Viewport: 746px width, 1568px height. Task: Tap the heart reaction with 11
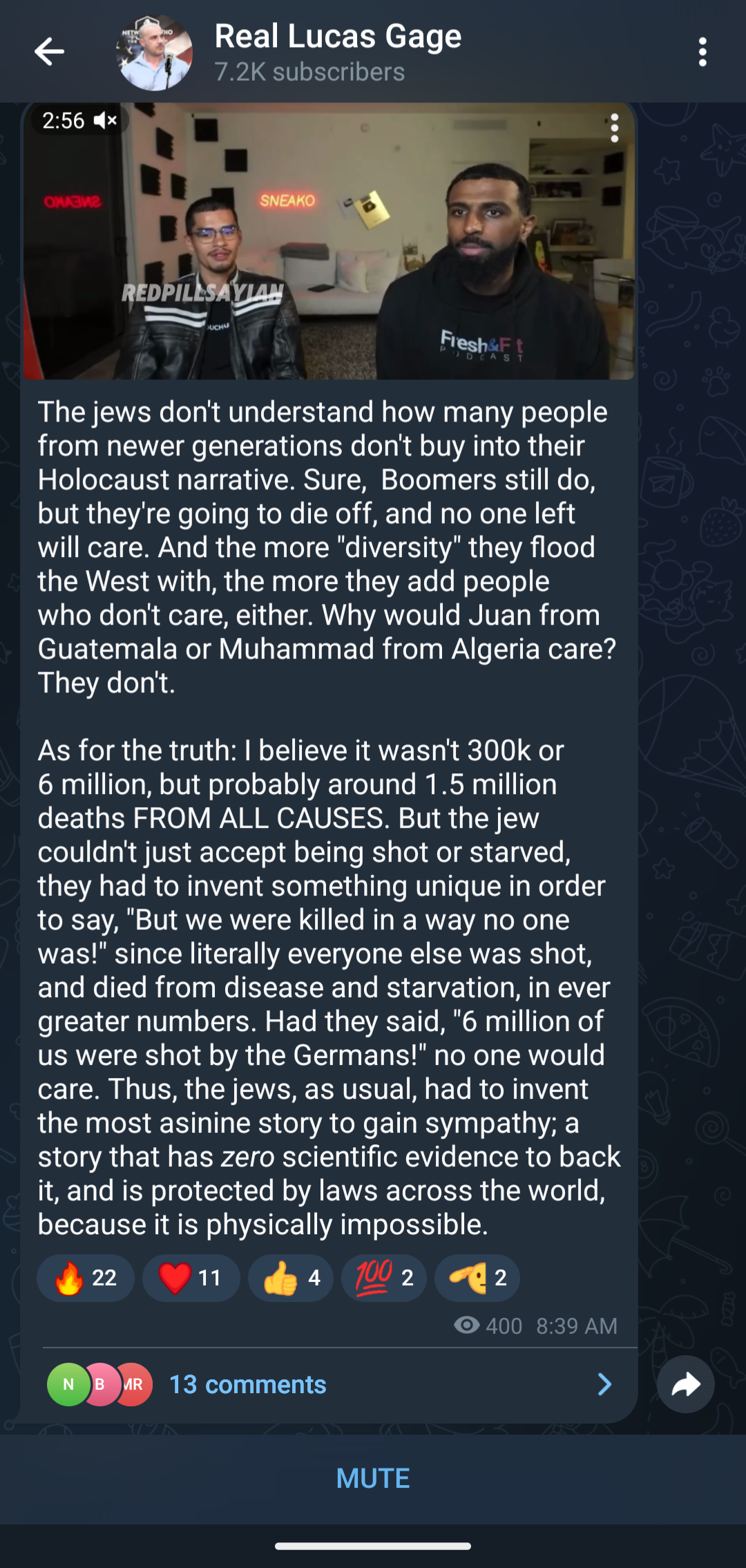pos(191,1278)
